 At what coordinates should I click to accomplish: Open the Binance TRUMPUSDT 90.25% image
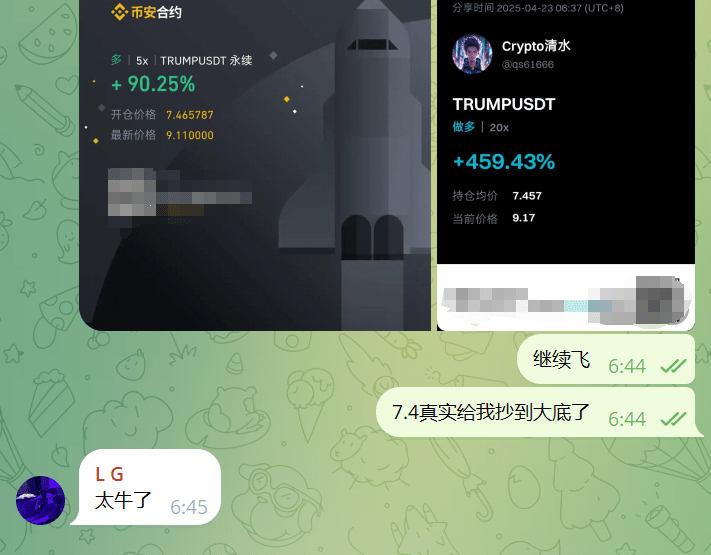coord(255,165)
